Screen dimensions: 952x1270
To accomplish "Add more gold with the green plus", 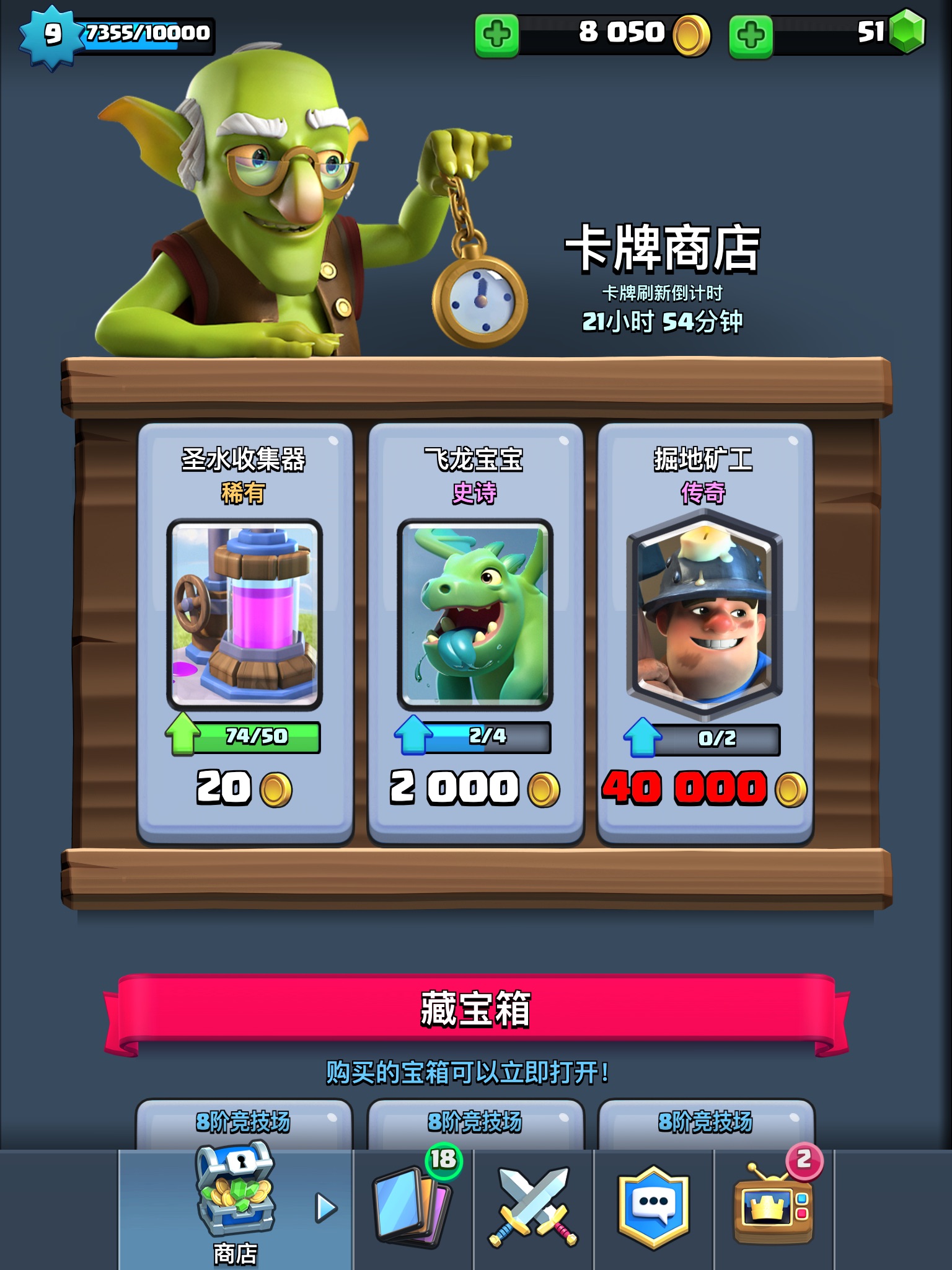I will click(x=496, y=35).
